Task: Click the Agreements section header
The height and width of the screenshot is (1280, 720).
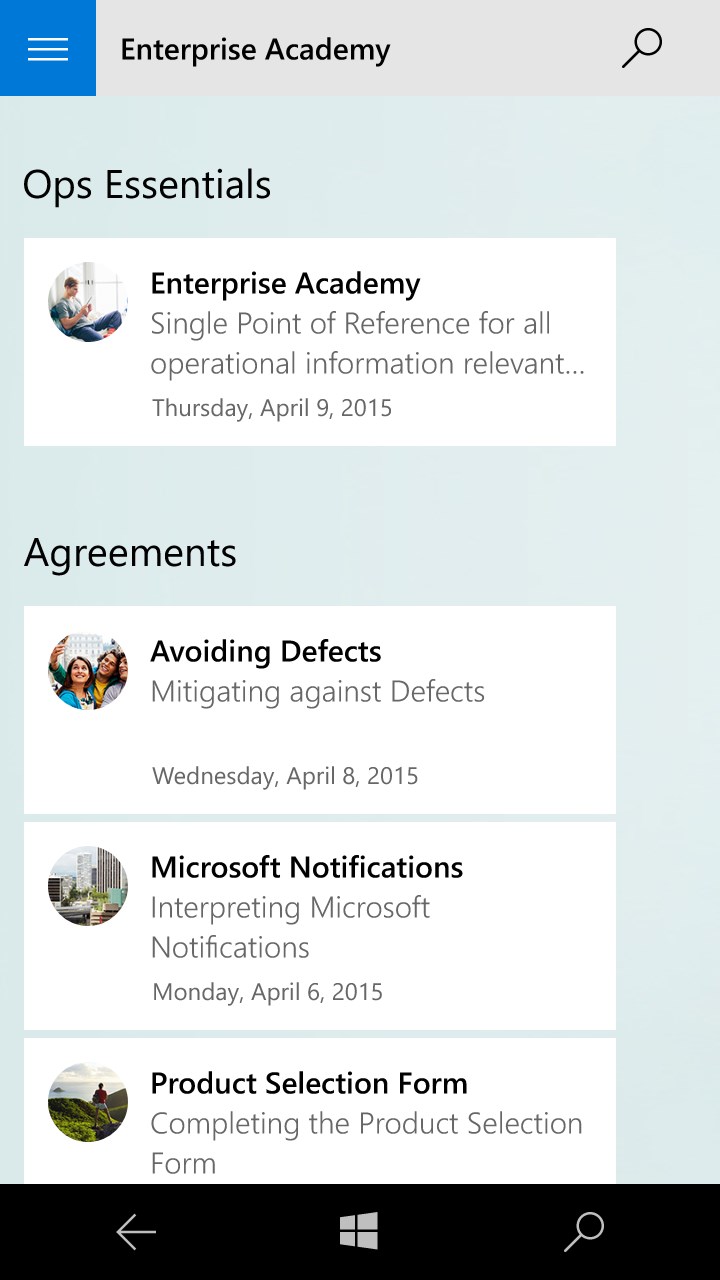Action: (x=130, y=552)
